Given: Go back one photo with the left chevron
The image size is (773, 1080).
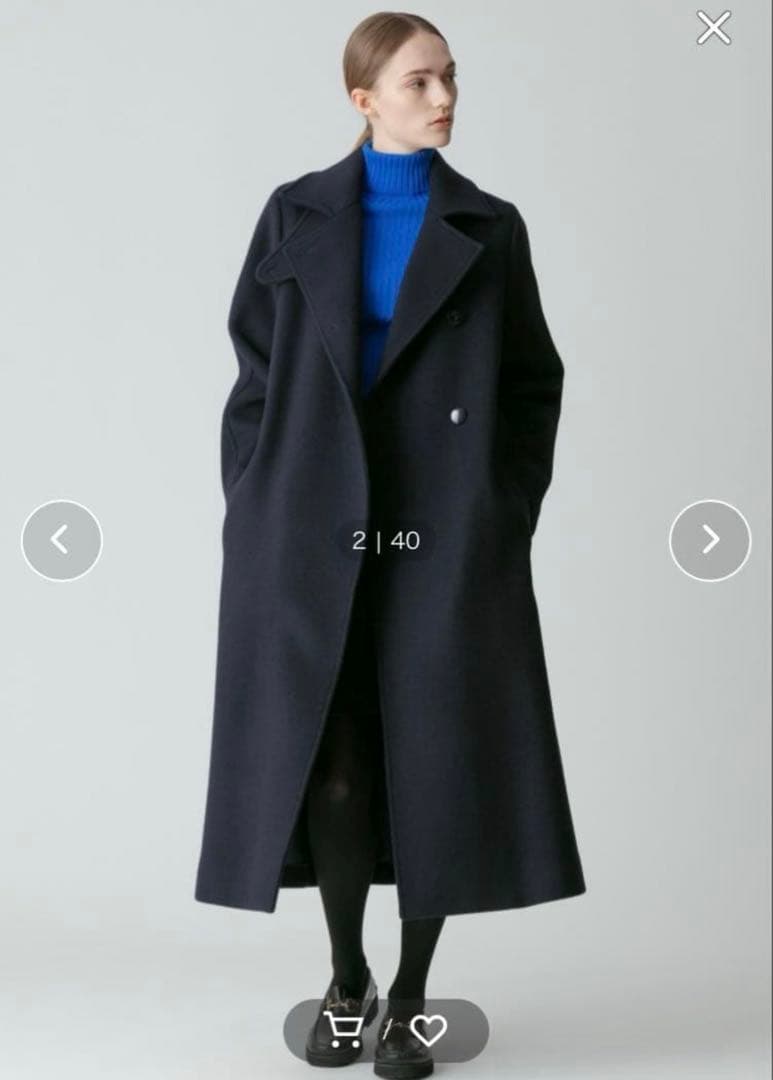Looking at the screenshot, I should (x=62, y=538).
